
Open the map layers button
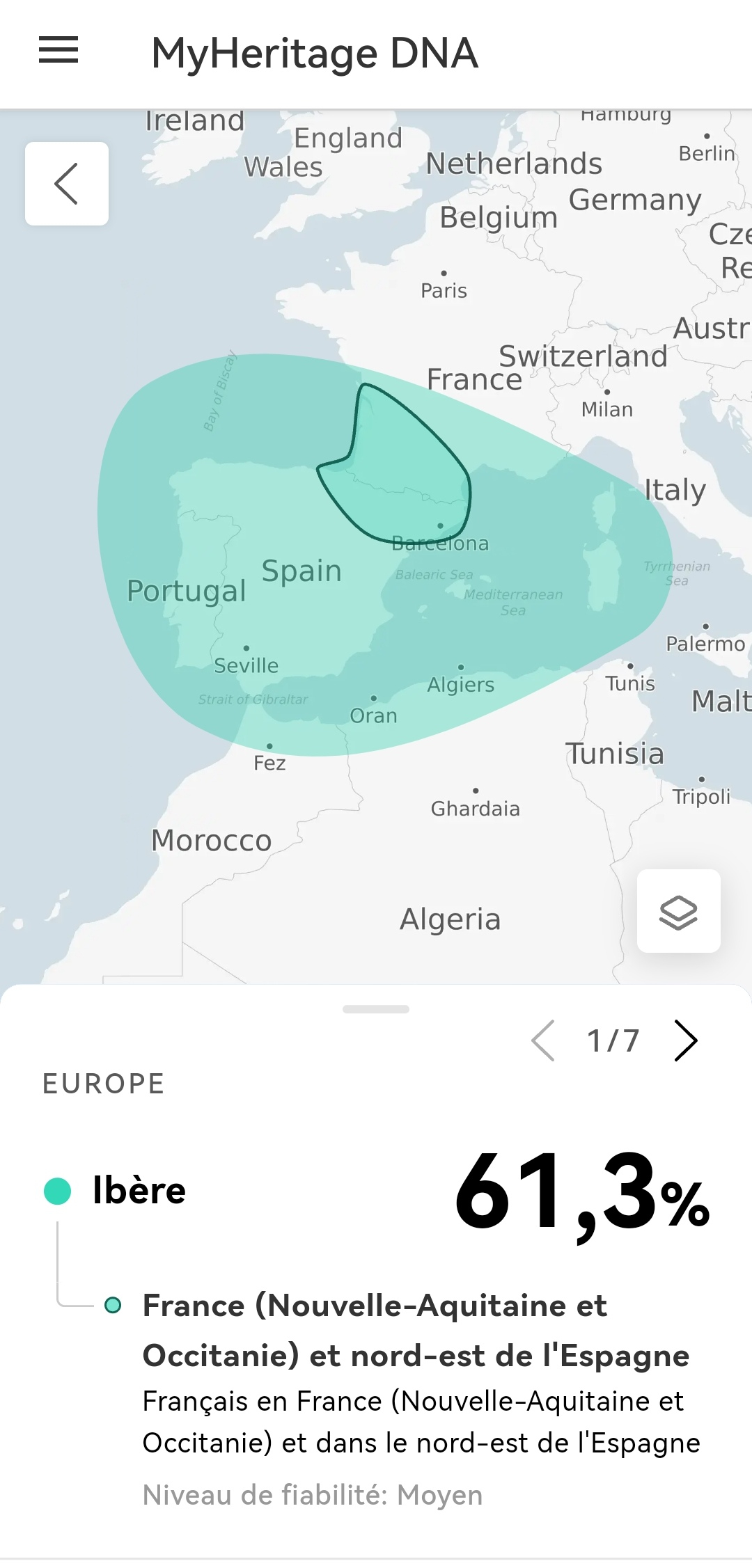click(678, 911)
